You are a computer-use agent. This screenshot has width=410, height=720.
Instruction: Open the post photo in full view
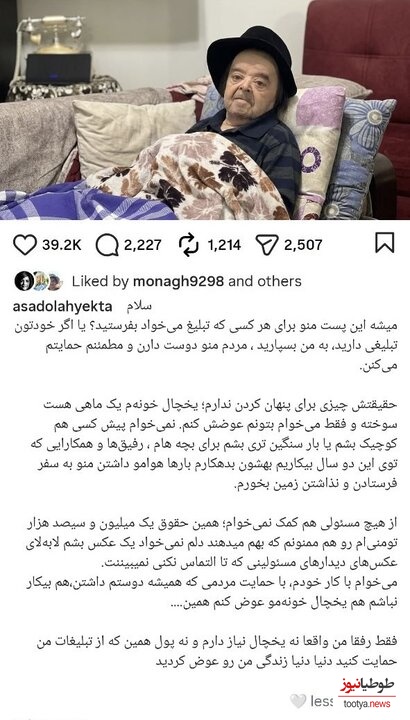(x=205, y=110)
